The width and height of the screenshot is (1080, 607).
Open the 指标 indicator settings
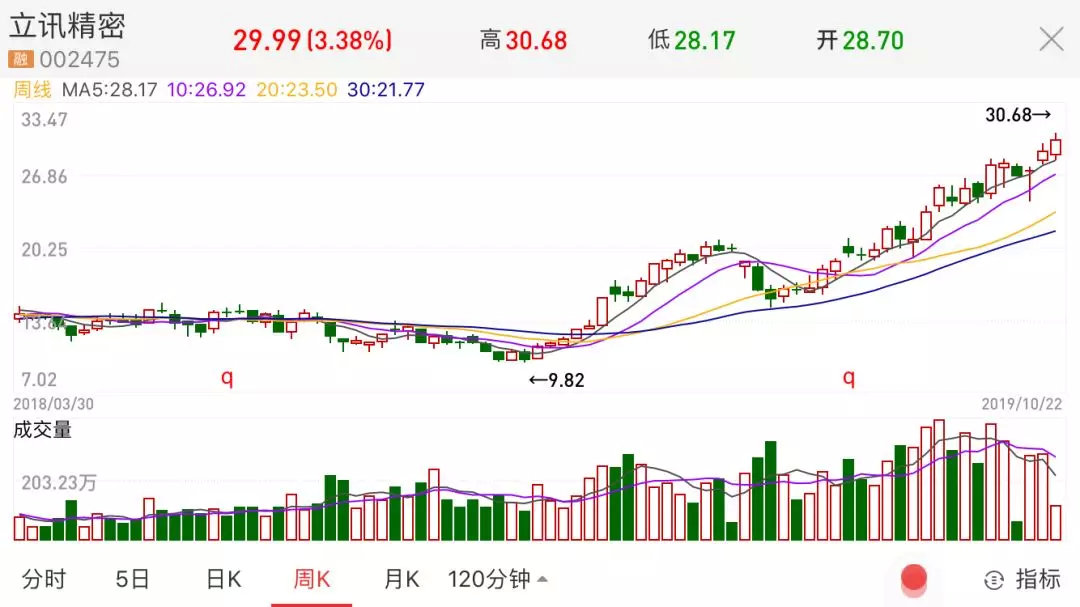1022,579
